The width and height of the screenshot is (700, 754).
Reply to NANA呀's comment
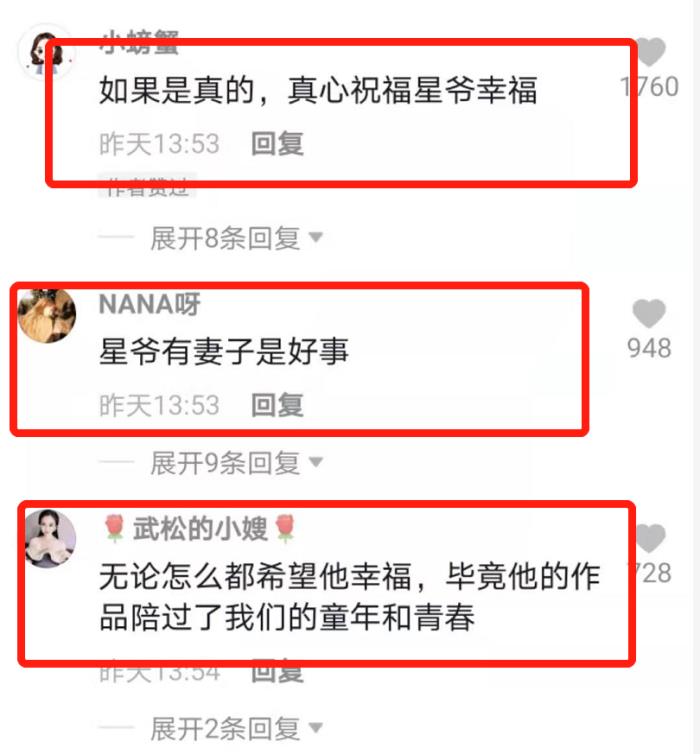click(x=277, y=405)
